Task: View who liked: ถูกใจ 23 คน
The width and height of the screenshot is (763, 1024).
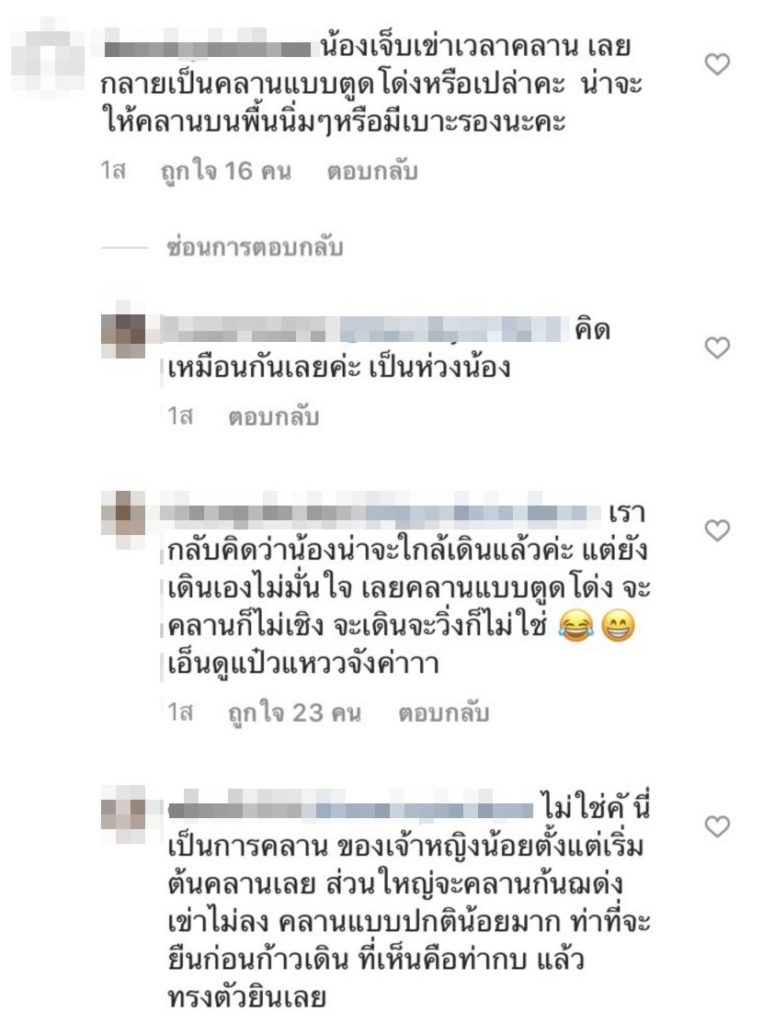Action: coord(295,714)
